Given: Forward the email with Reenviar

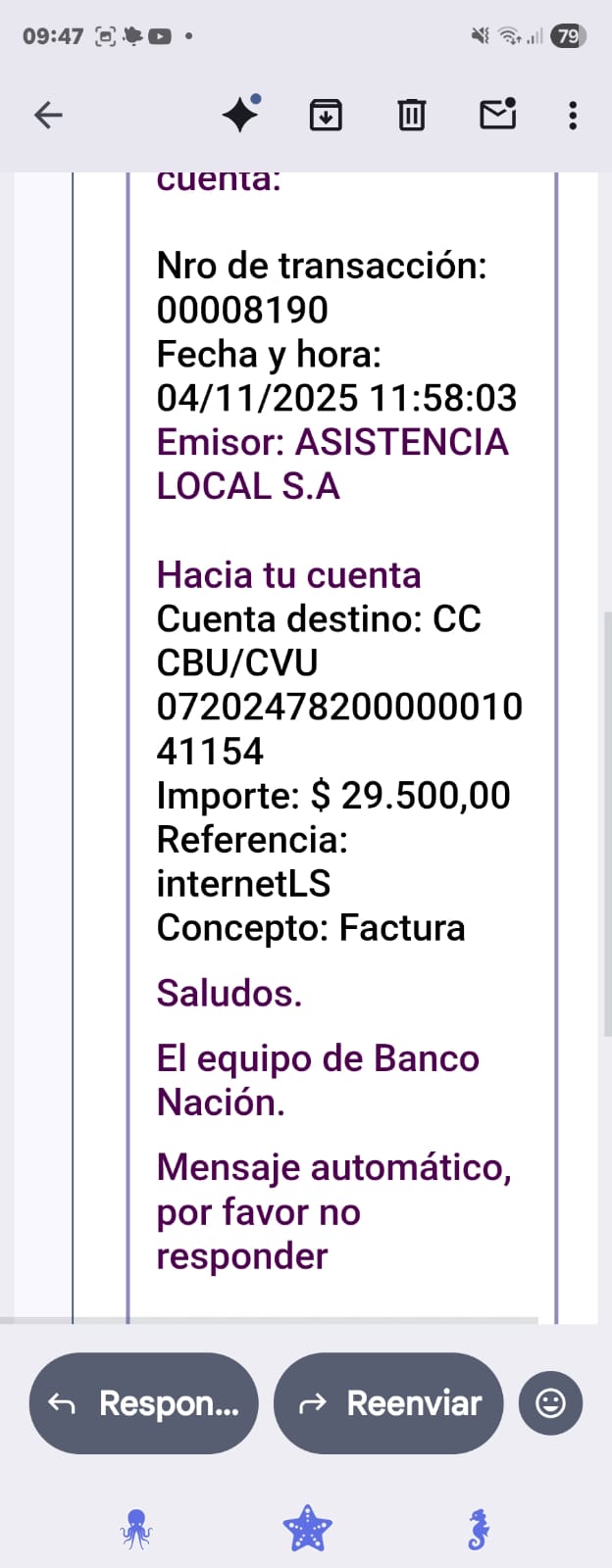Looking at the screenshot, I should click(389, 1403).
